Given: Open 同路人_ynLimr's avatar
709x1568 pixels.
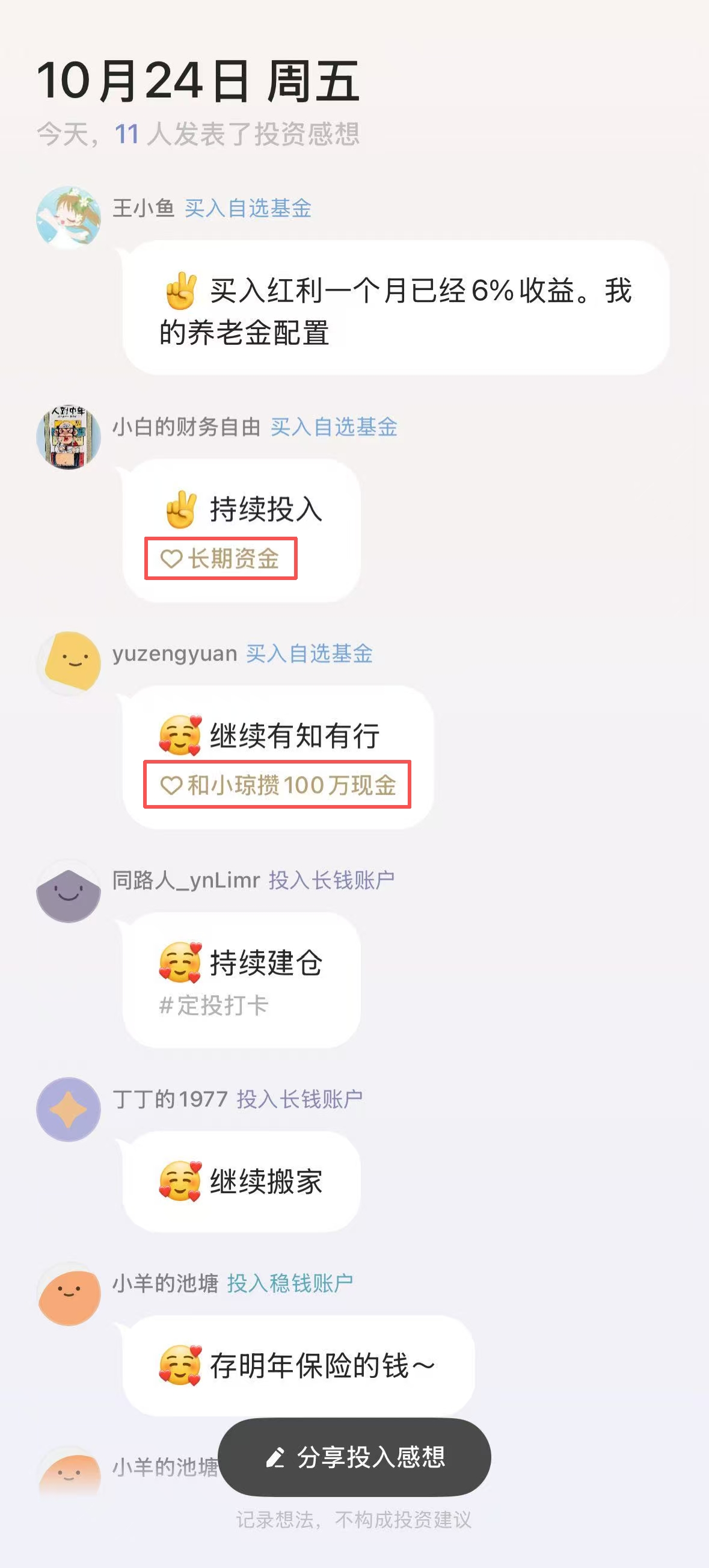Looking at the screenshot, I should [x=68, y=891].
